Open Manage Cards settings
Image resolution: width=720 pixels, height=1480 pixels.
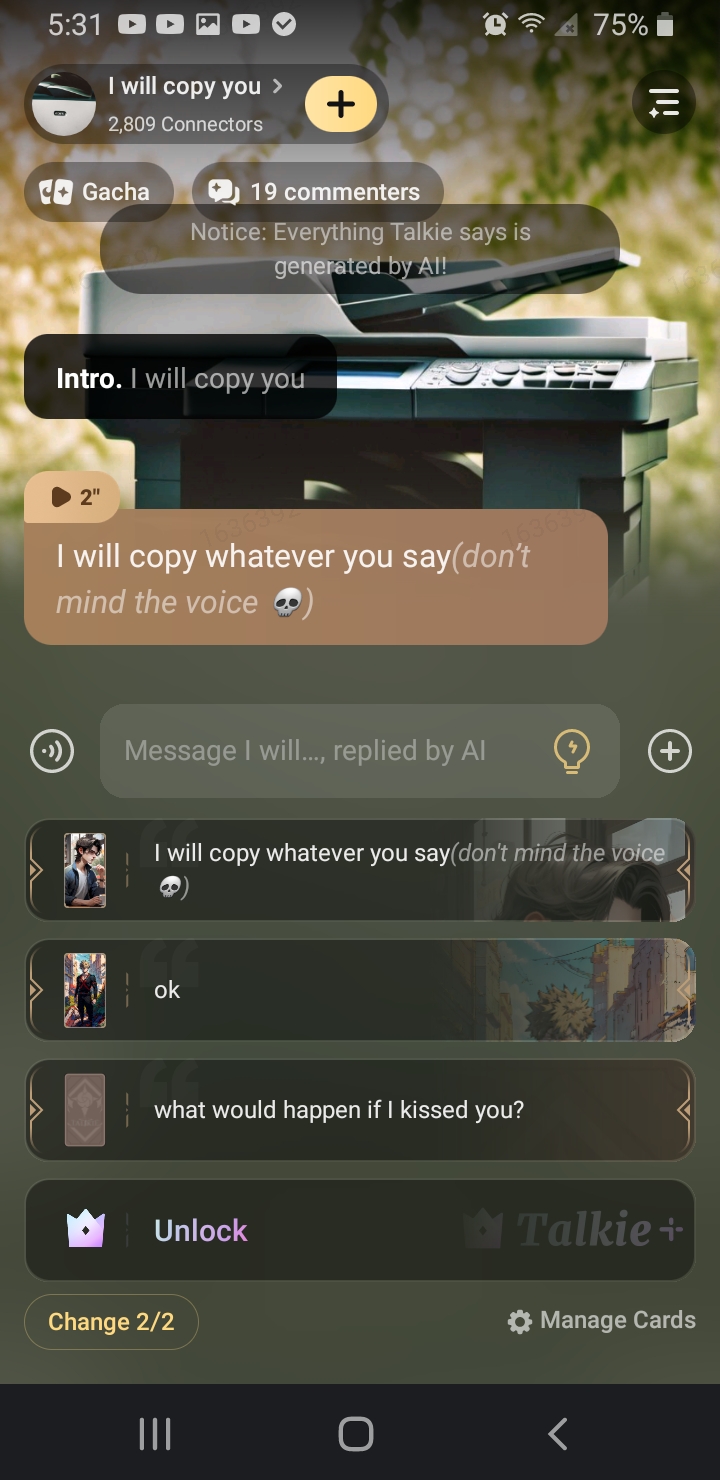(601, 1321)
